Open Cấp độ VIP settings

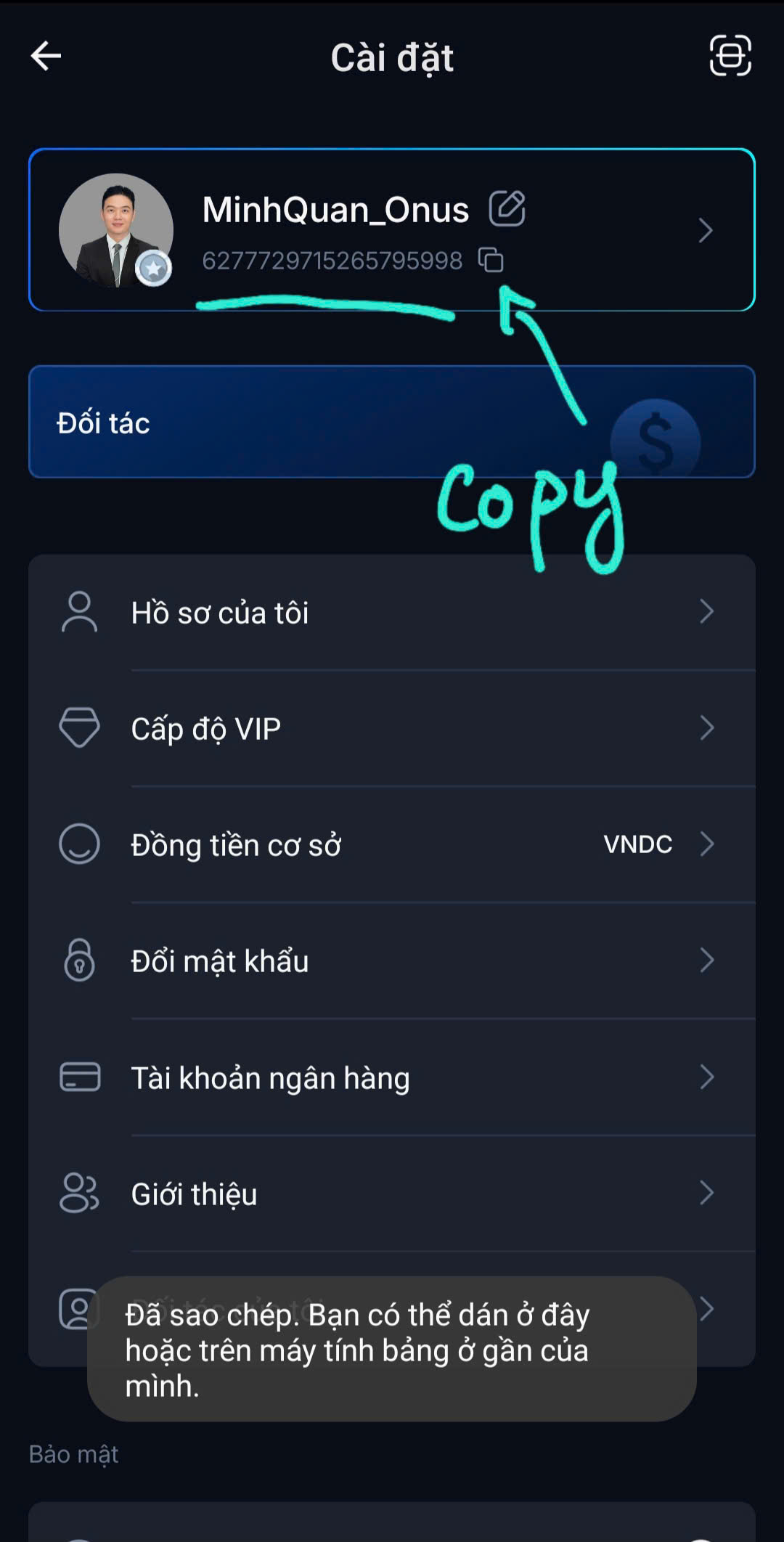click(x=392, y=728)
